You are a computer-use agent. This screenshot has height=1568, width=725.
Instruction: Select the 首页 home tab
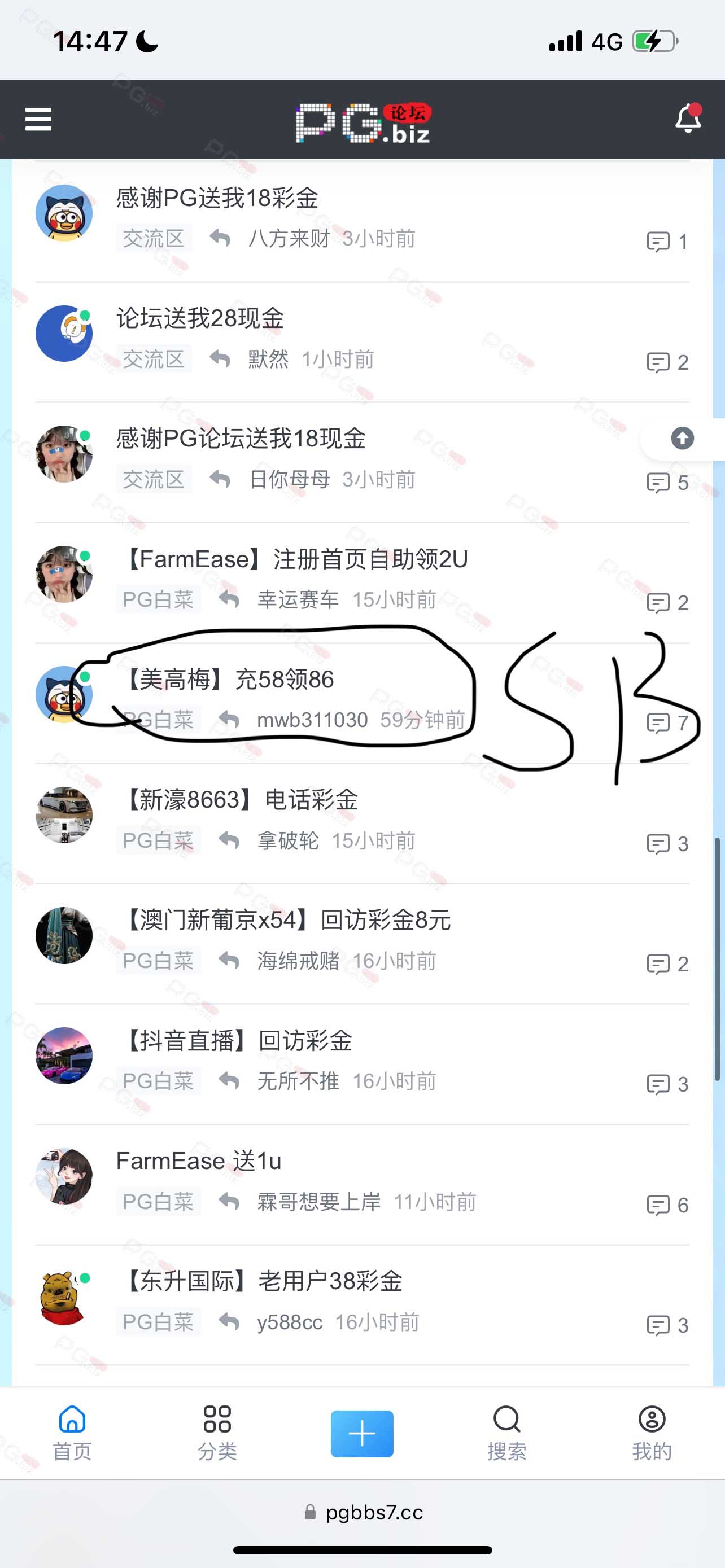[72, 1434]
